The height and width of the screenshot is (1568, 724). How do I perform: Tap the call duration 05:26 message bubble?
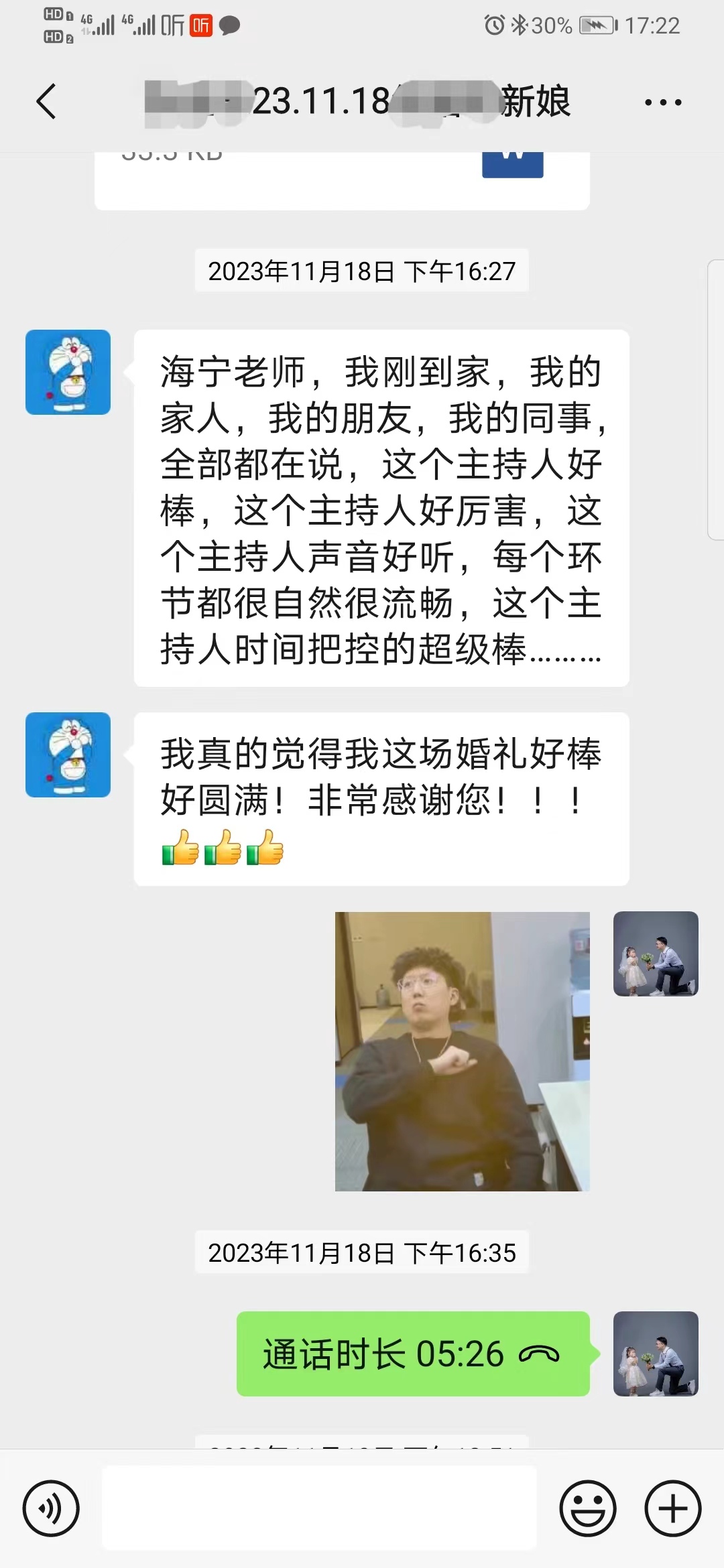pyautogui.click(x=413, y=1354)
